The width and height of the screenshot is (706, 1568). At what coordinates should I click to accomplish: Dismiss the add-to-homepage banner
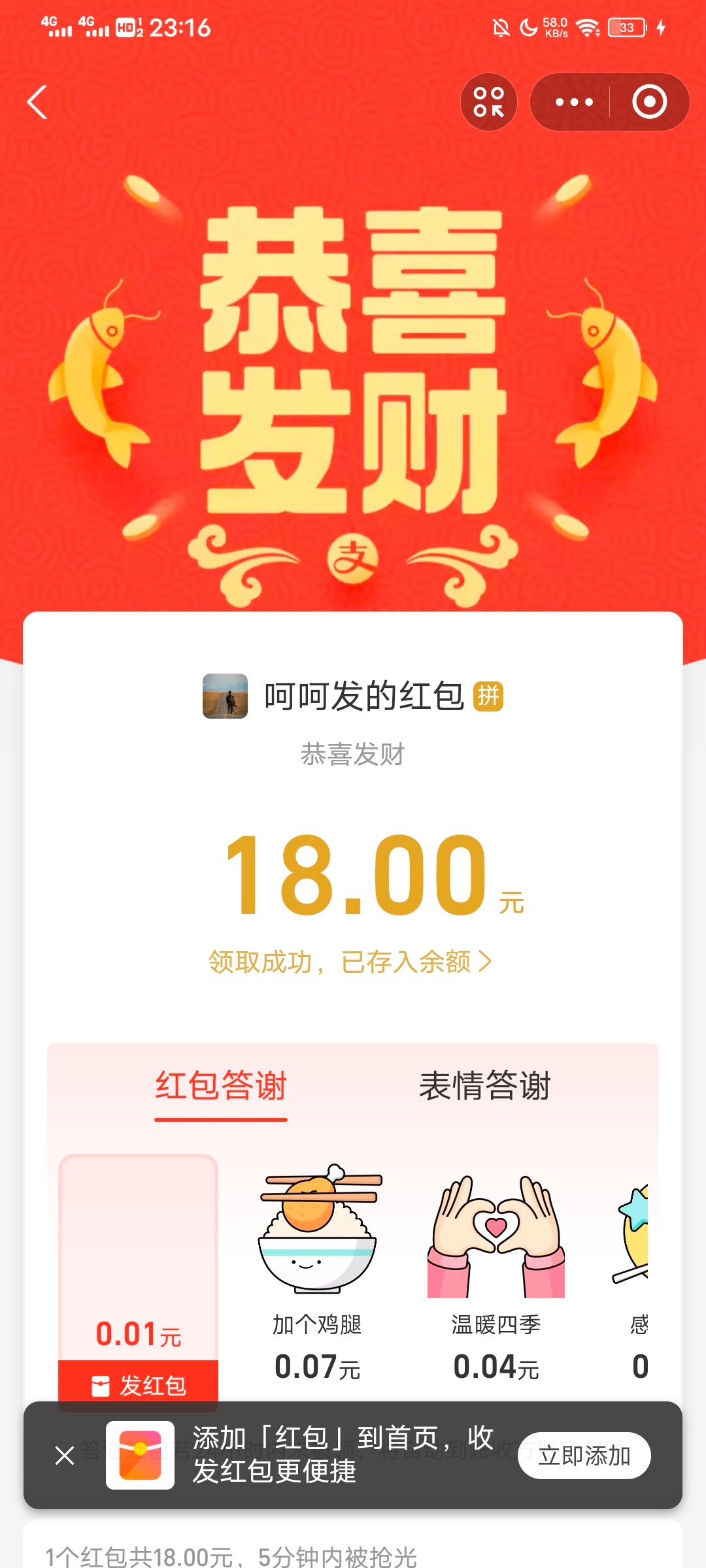65,1455
